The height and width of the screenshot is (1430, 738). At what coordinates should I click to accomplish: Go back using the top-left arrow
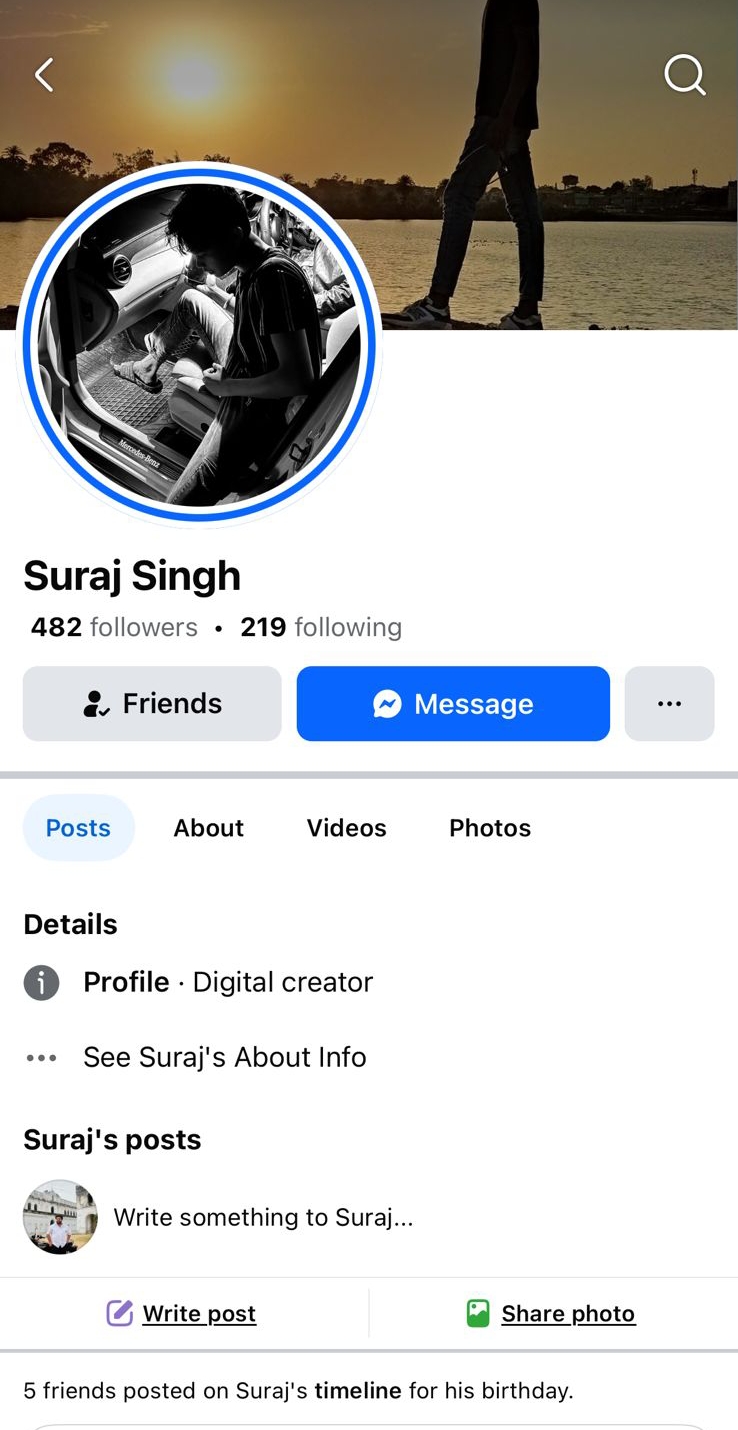44,75
